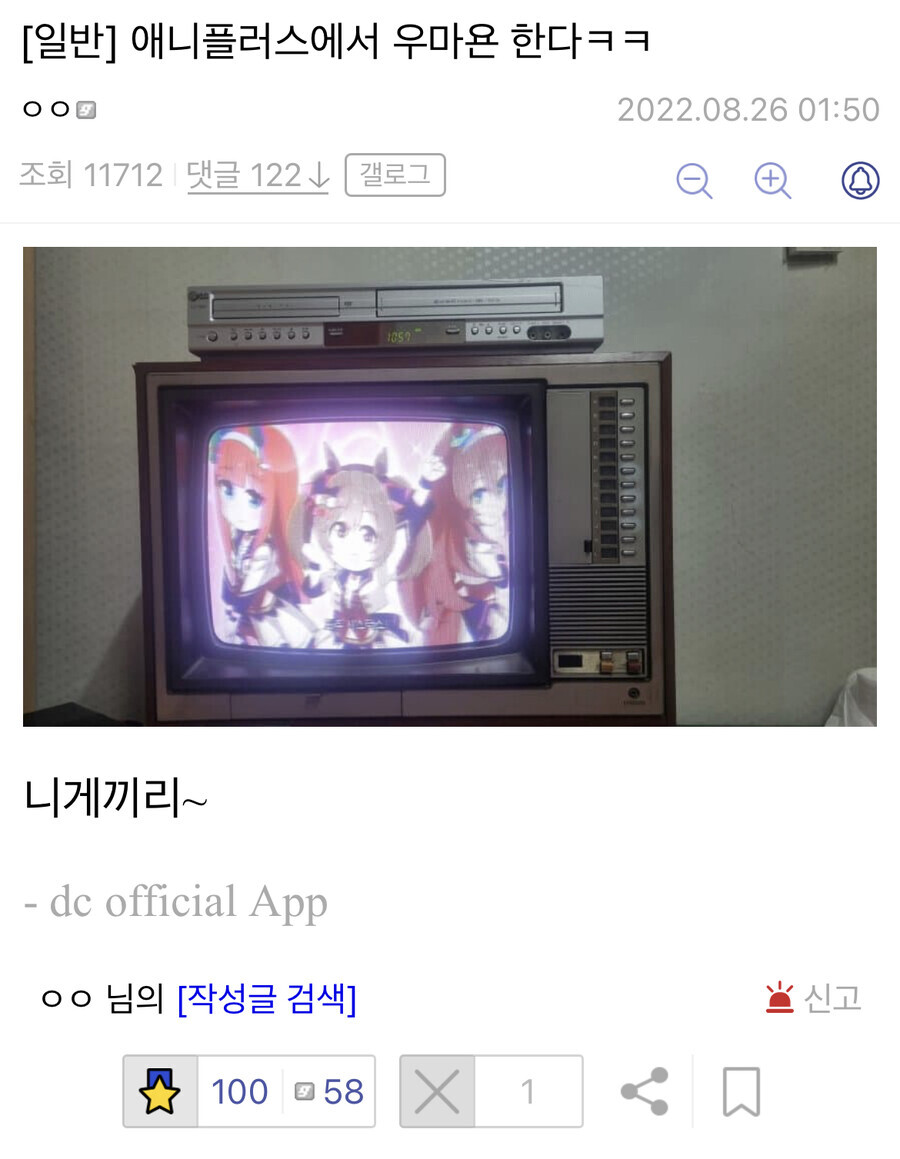Open the retro TV photo in post
The width and height of the screenshot is (900, 1159).
[450, 486]
